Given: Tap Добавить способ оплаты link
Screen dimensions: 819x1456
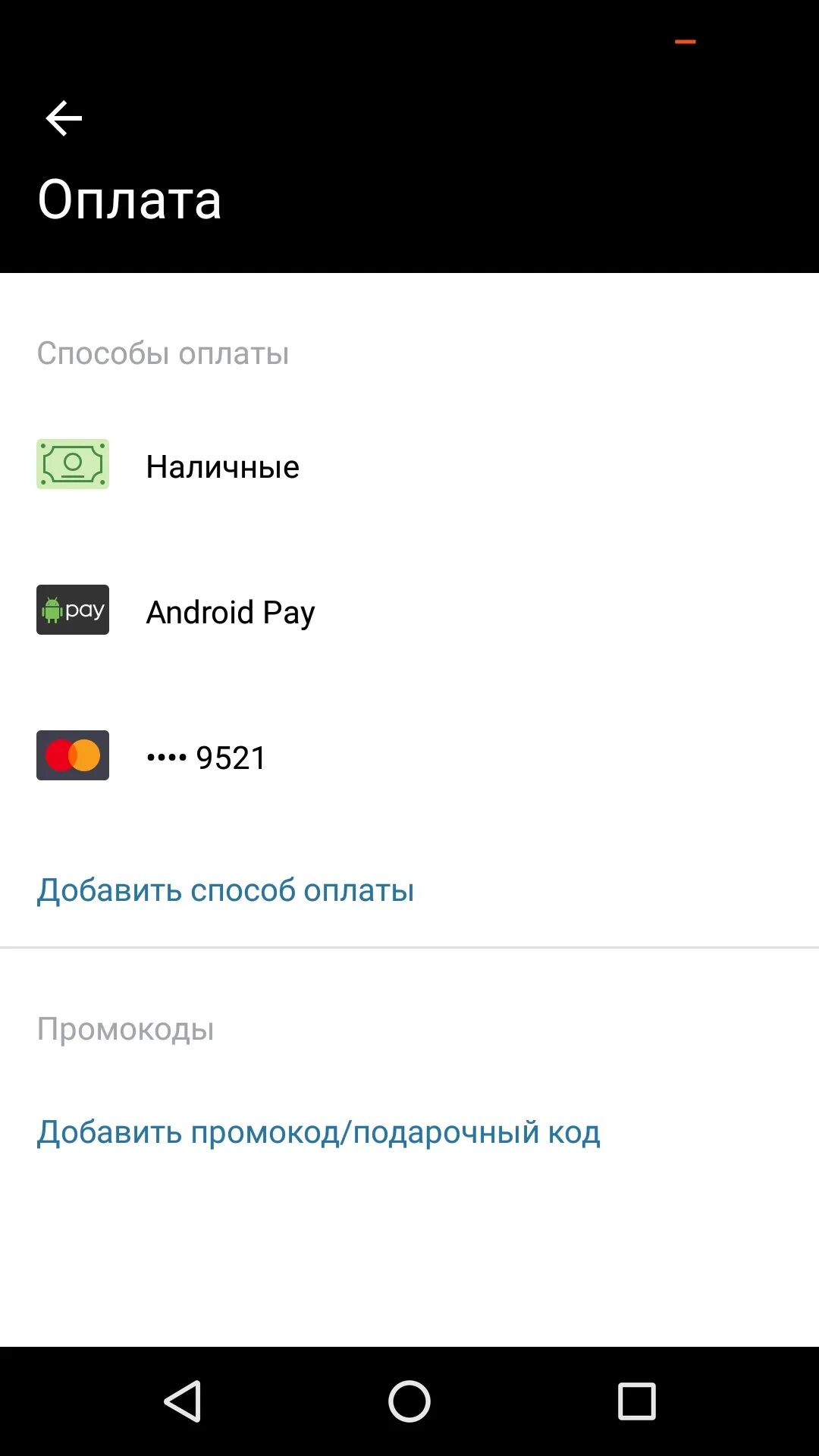Looking at the screenshot, I should pyautogui.click(x=225, y=890).
